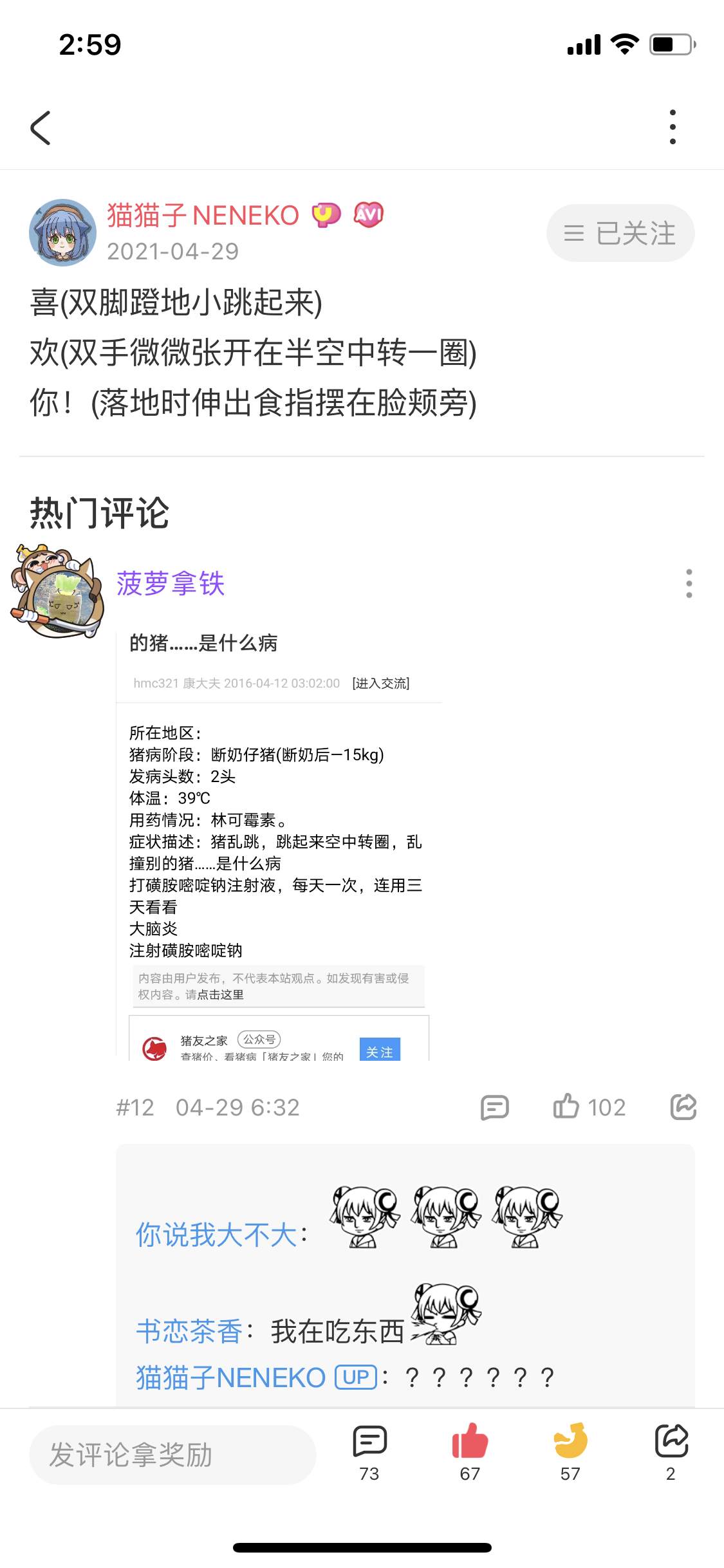Viewport: 724px width, 1568px height.
Task: Open 你说我大不大's profile from reply
Action: point(216,1235)
